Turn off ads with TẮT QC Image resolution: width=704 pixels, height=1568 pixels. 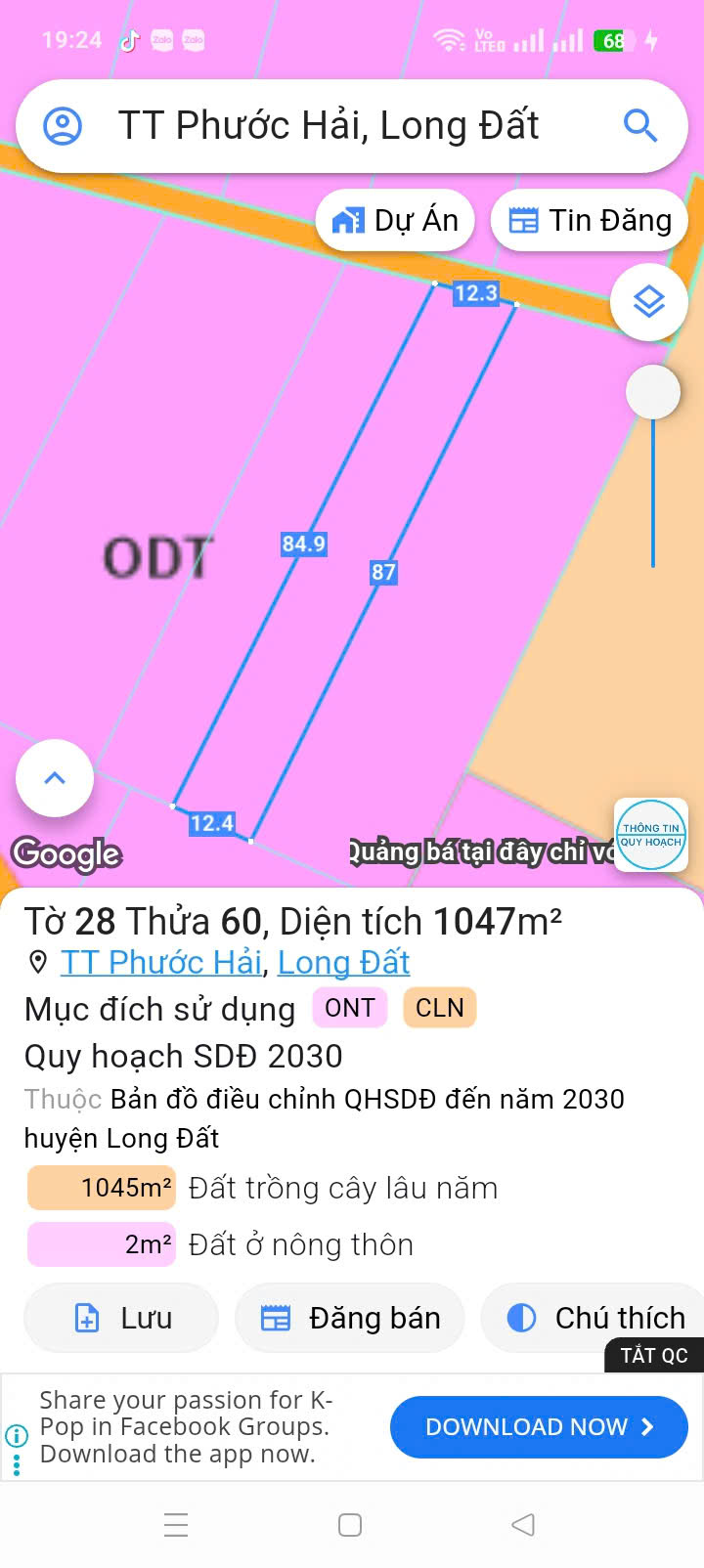click(654, 1355)
